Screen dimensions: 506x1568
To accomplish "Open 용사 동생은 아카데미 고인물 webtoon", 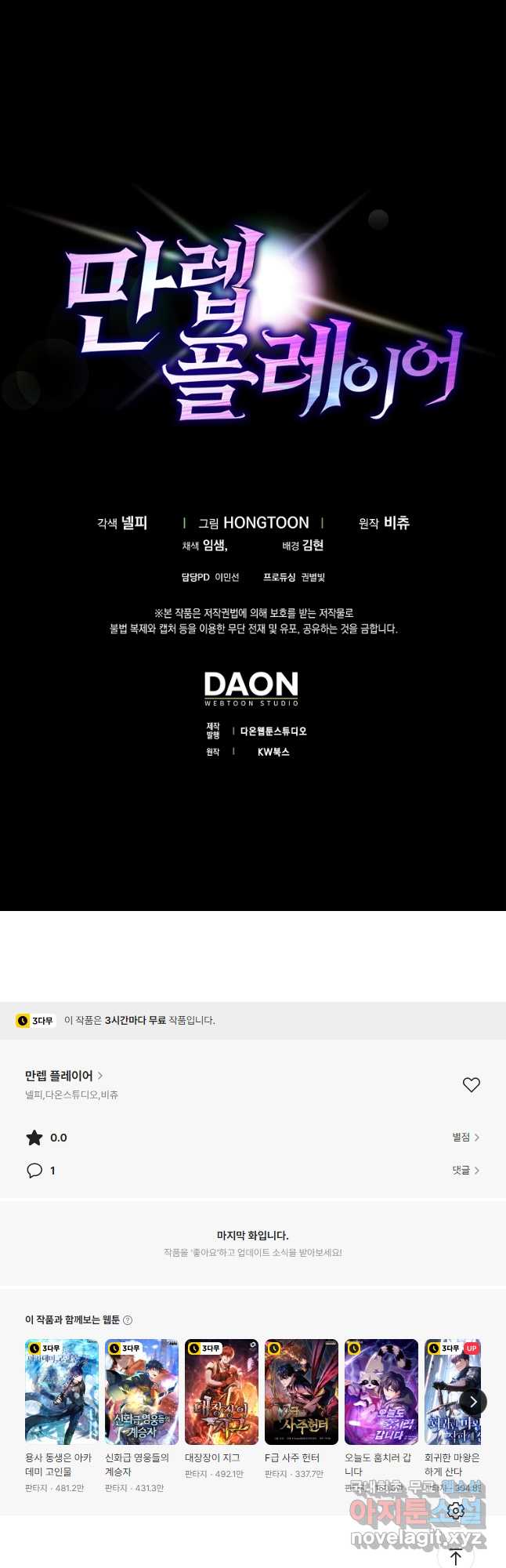I will click(62, 1392).
